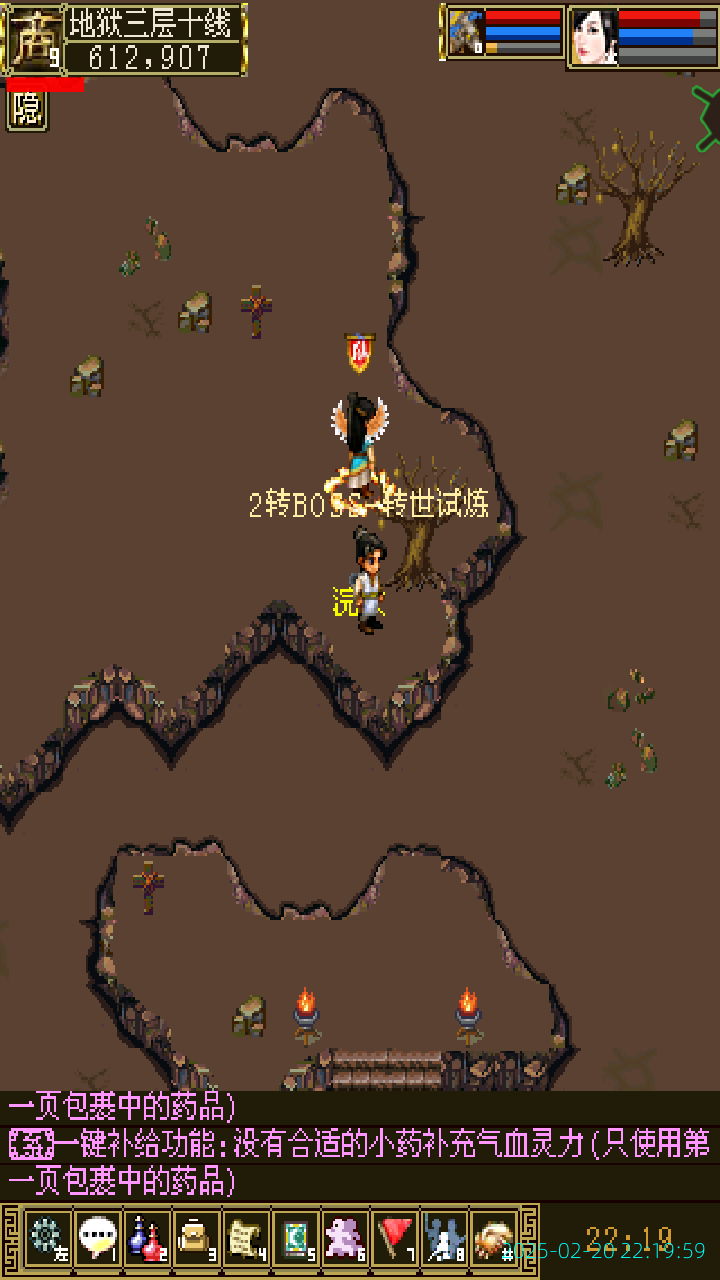Open the settings gear shortcut
The height and width of the screenshot is (1280, 720).
47,1237
